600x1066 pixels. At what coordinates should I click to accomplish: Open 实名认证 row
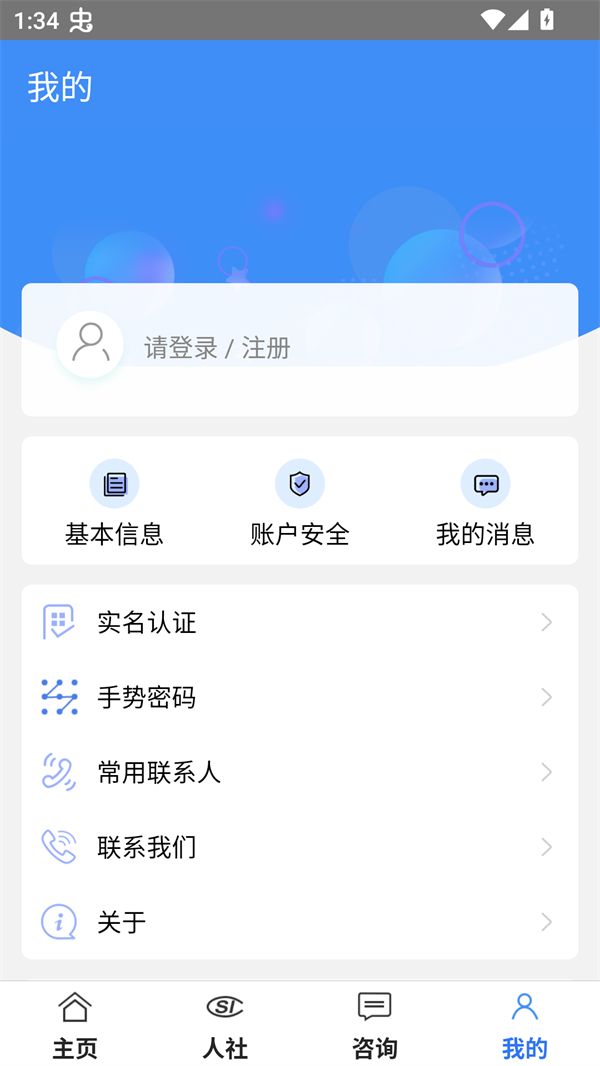point(300,623)
